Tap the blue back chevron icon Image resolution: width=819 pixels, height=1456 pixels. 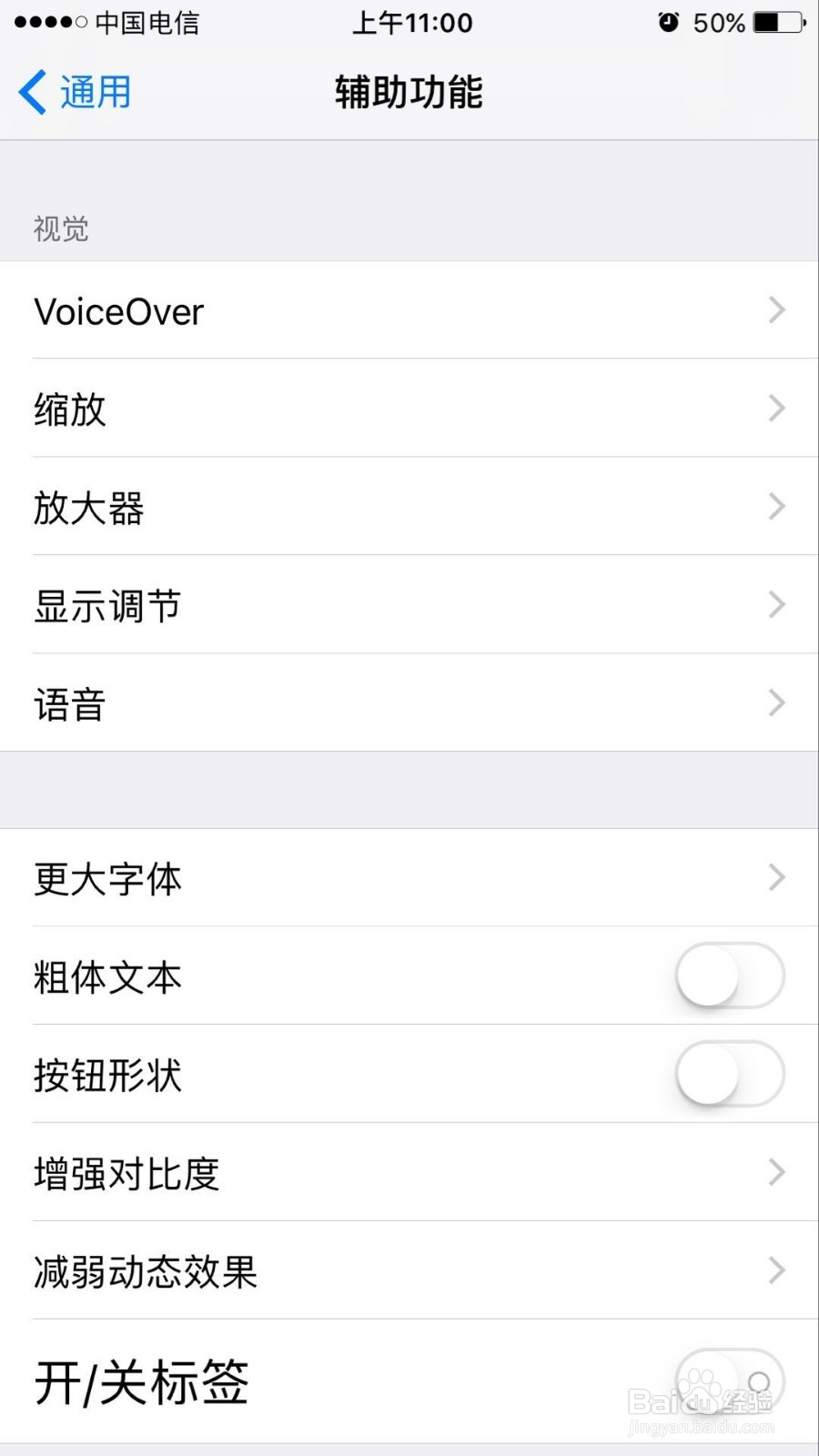coord(31,91)
